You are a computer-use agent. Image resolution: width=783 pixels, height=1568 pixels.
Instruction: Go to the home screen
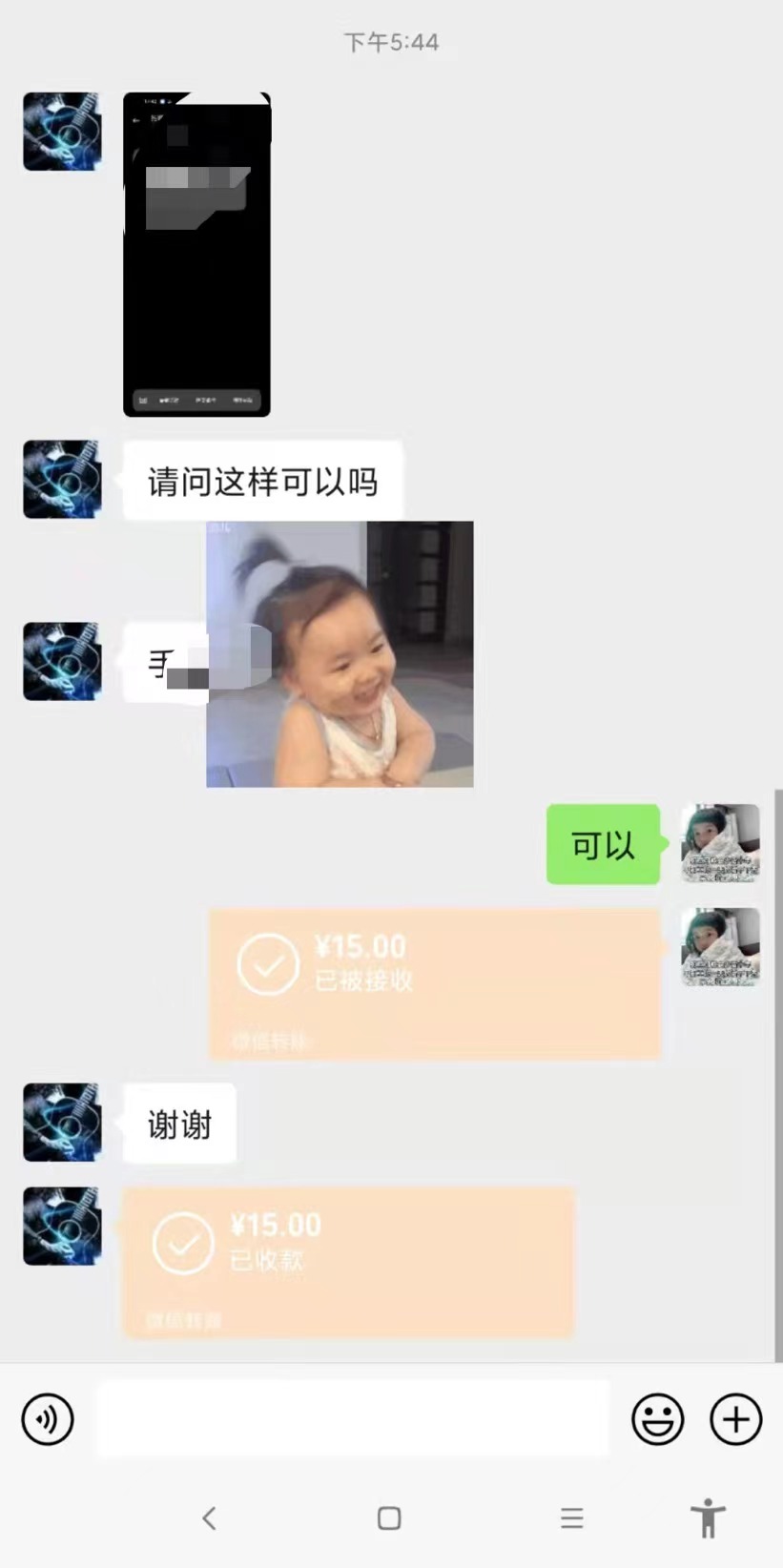tap(389, 1517)
